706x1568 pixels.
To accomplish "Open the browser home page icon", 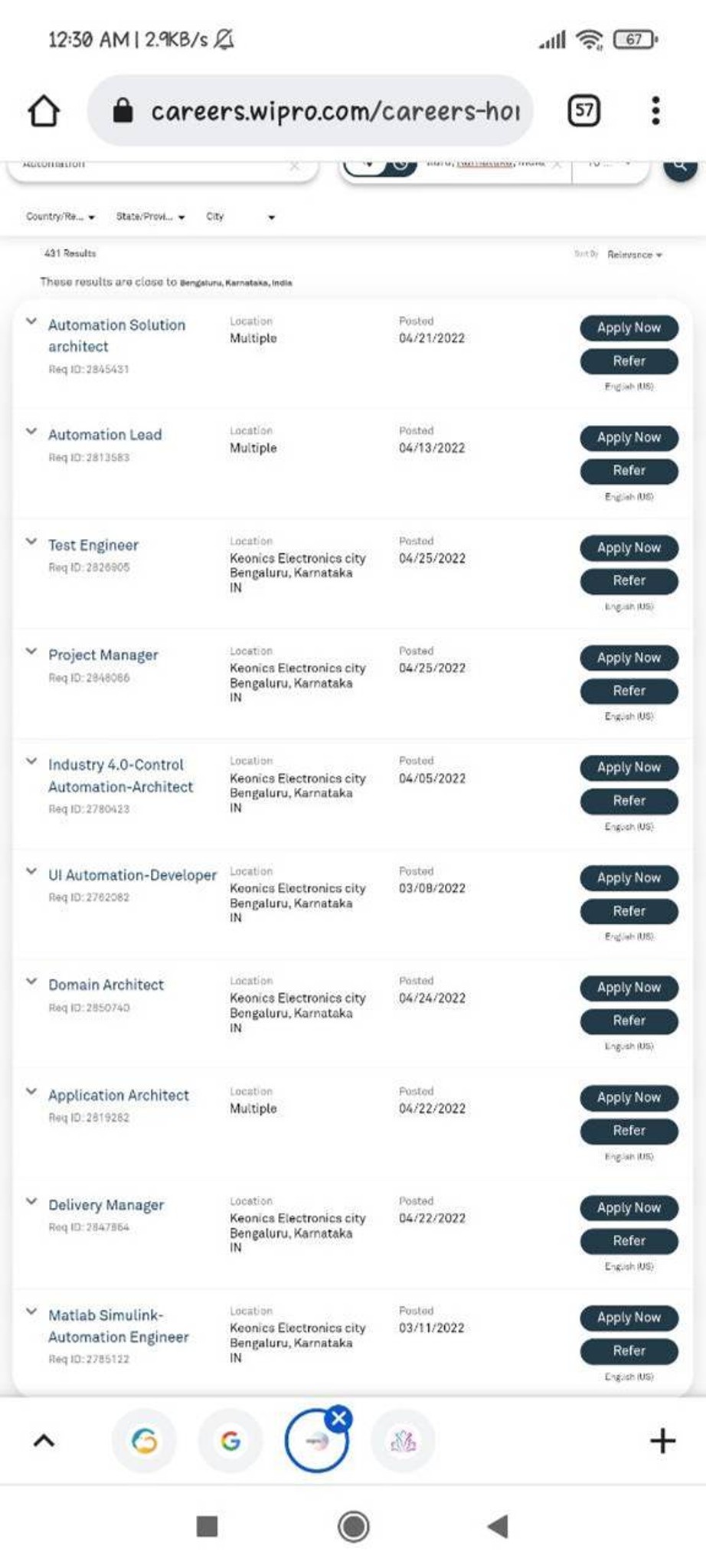I will (44, 111).
